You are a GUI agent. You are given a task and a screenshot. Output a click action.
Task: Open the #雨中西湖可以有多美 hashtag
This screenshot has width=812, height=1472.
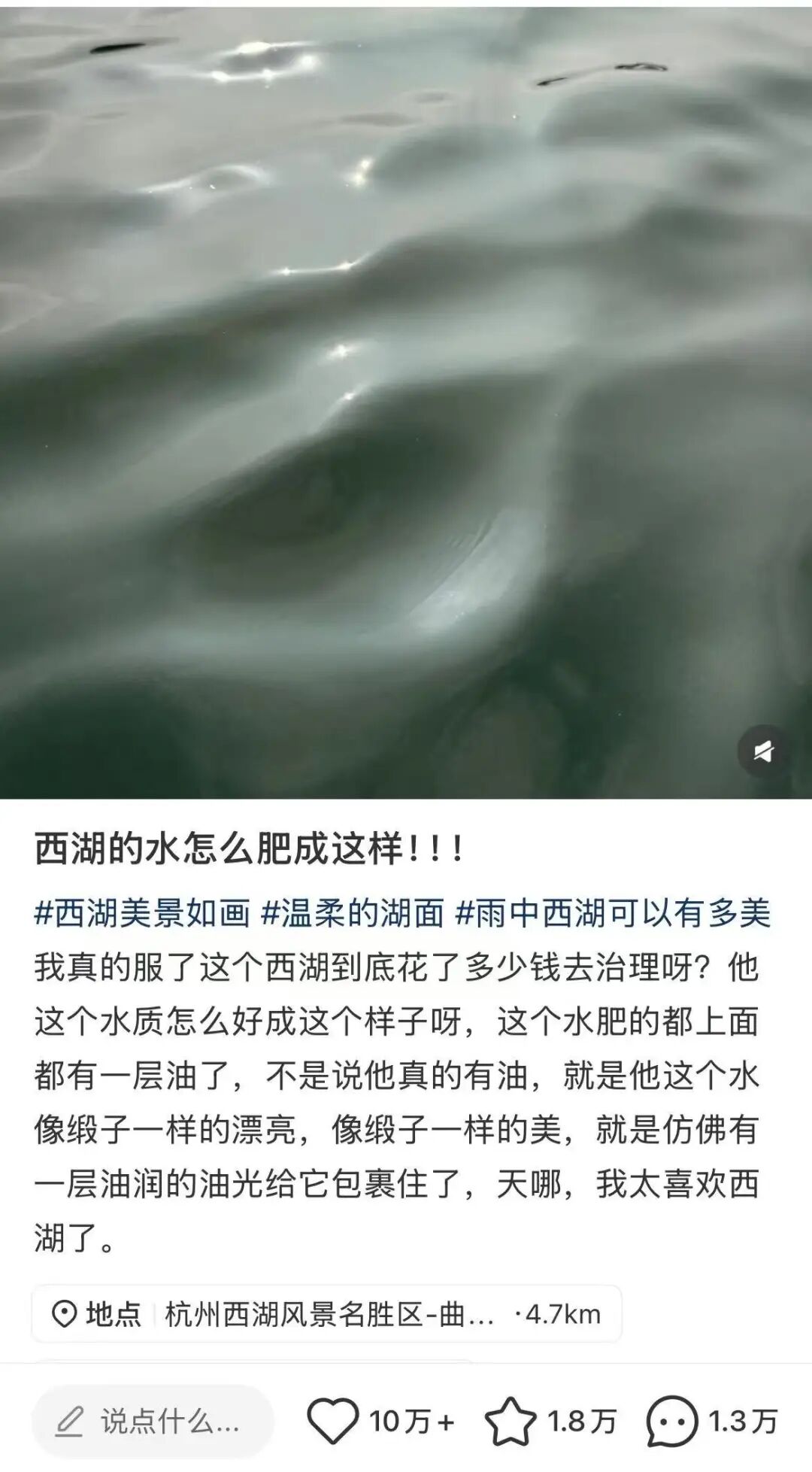[614, 913]
